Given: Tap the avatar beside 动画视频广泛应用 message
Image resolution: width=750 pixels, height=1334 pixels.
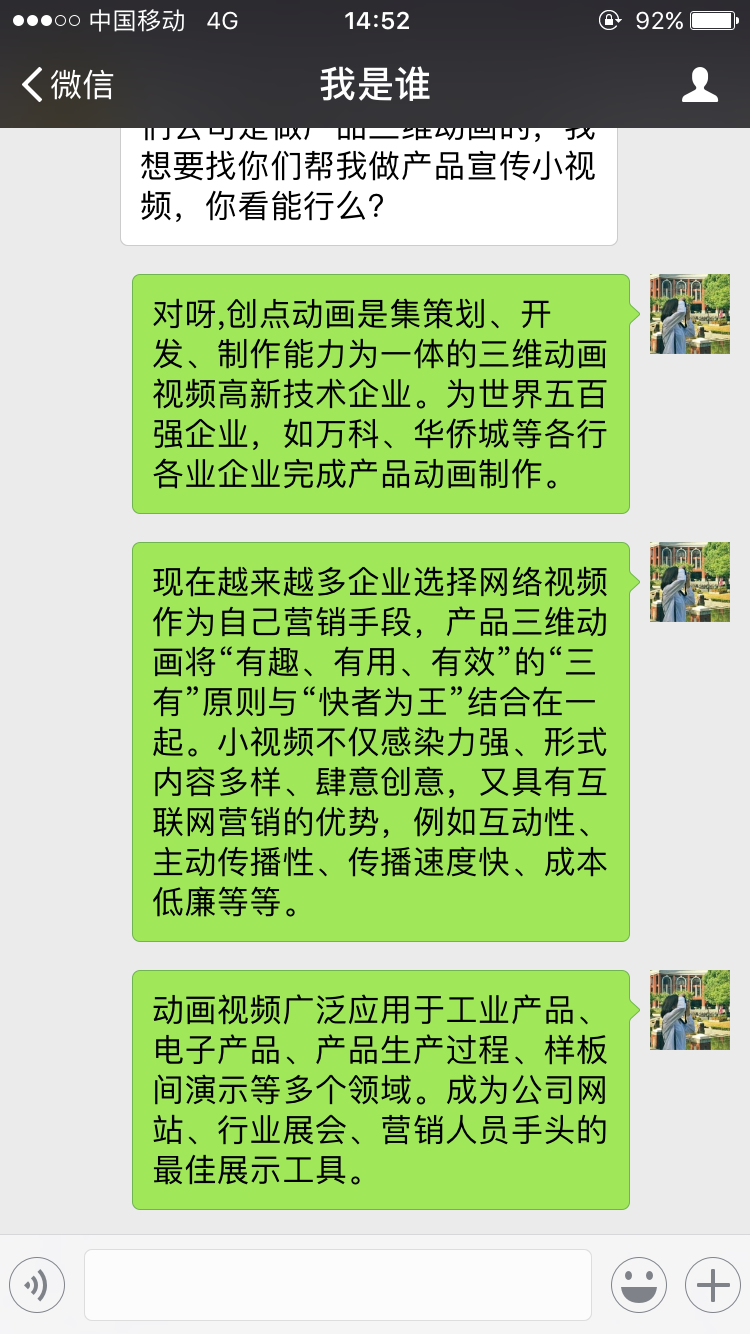Looking at the screenshot, I should click(x=689, y=1010).
